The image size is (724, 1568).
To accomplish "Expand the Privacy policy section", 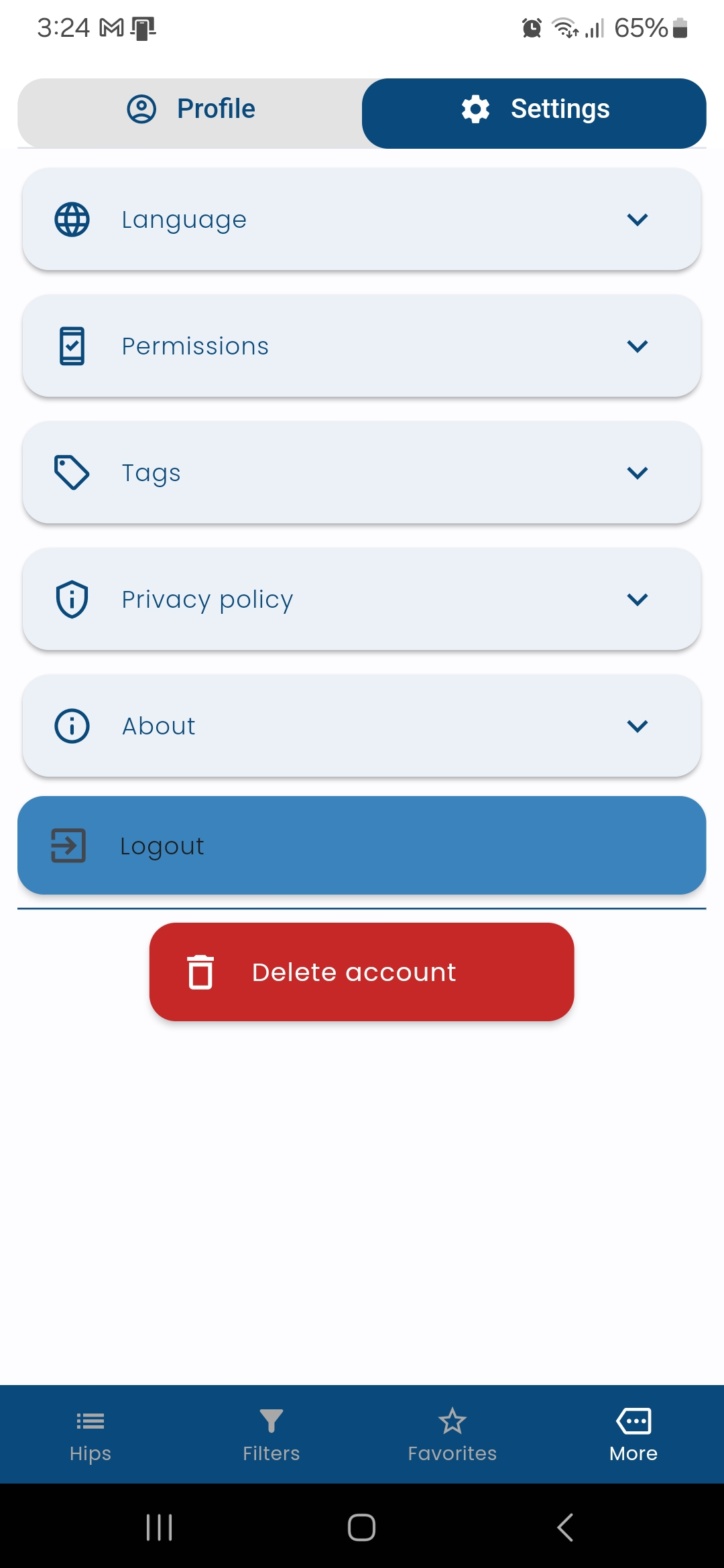I will [x=638, y=599].
